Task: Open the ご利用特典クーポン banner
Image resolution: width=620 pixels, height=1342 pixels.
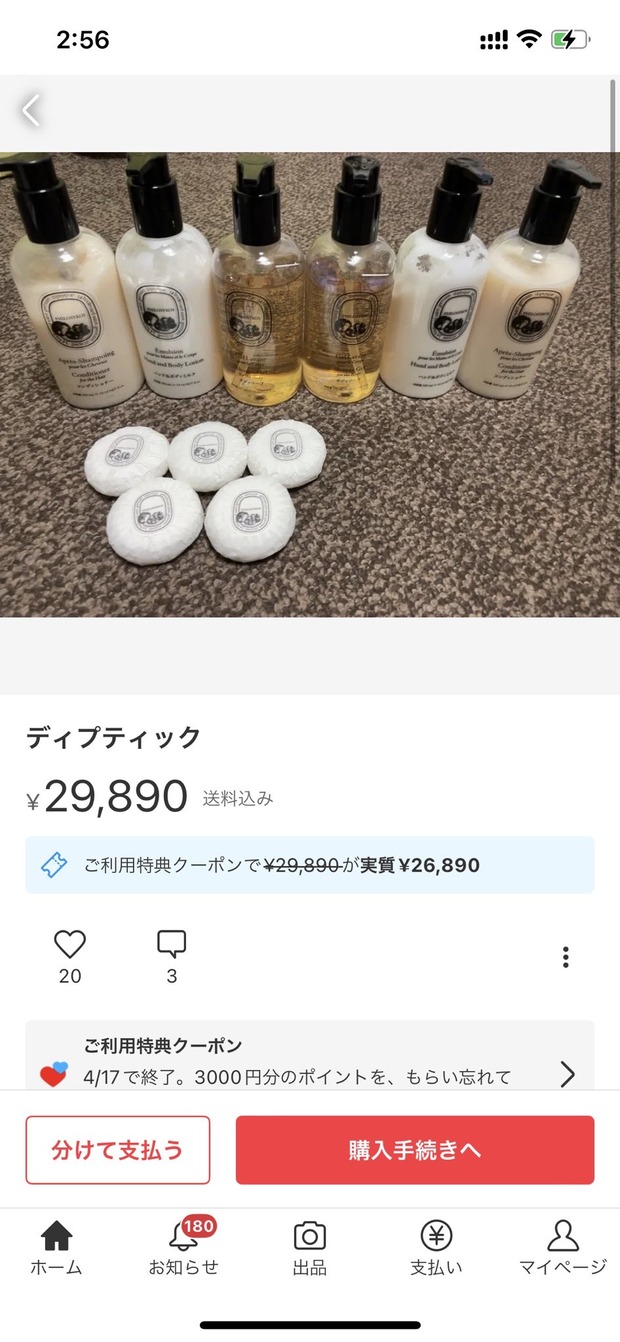Action: (x=309, y=1060)
